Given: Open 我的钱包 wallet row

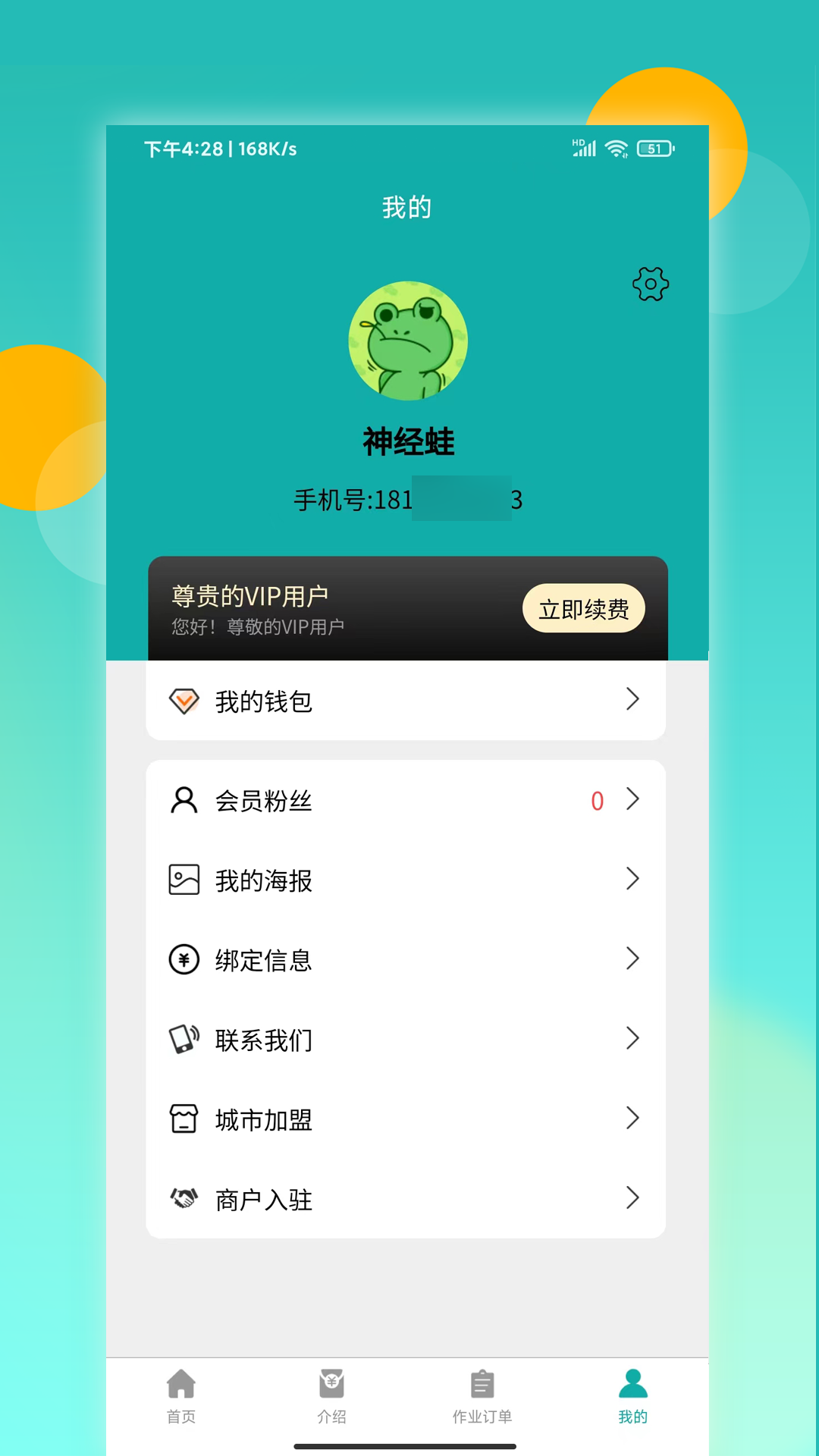Looking at the screenshot, I should coord(406,701).
